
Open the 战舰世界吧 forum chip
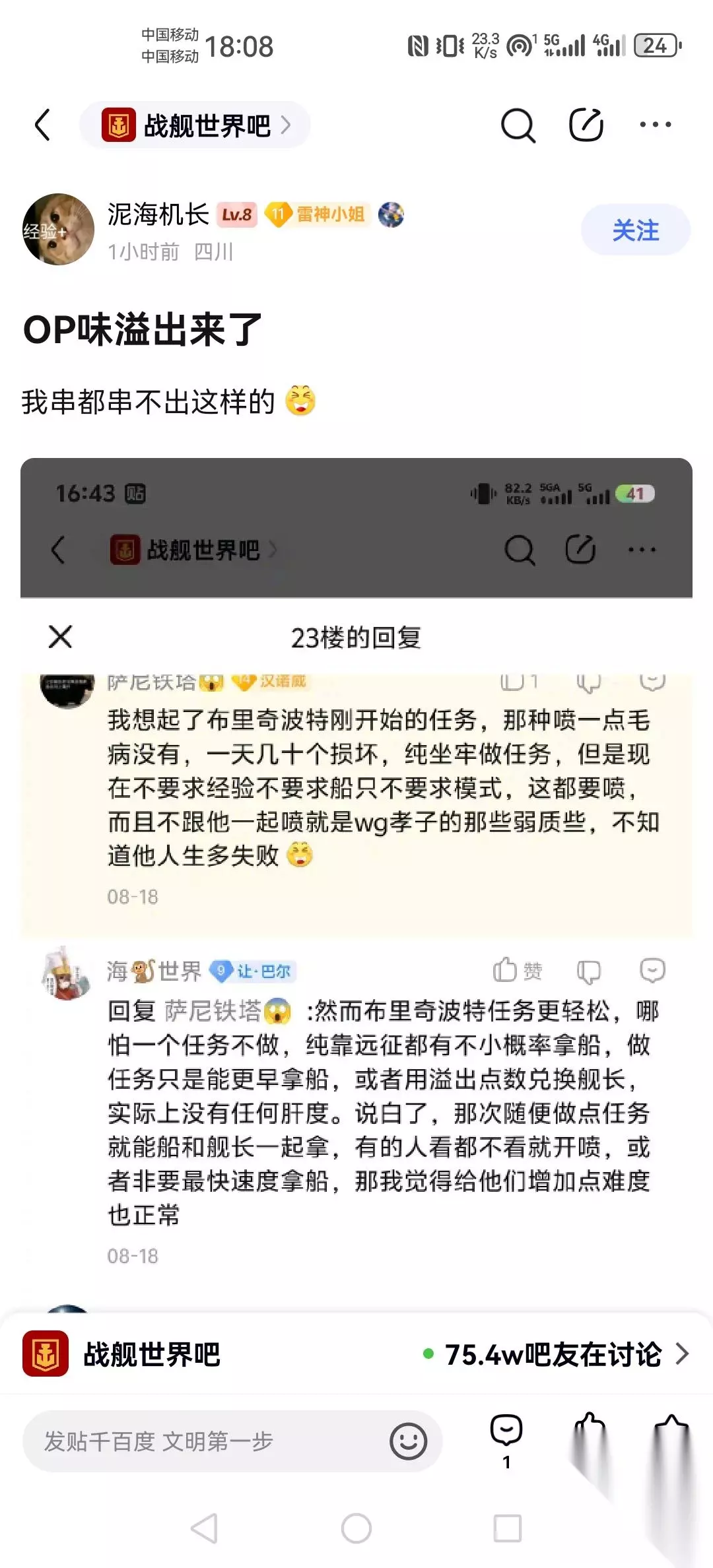[195, 125]
